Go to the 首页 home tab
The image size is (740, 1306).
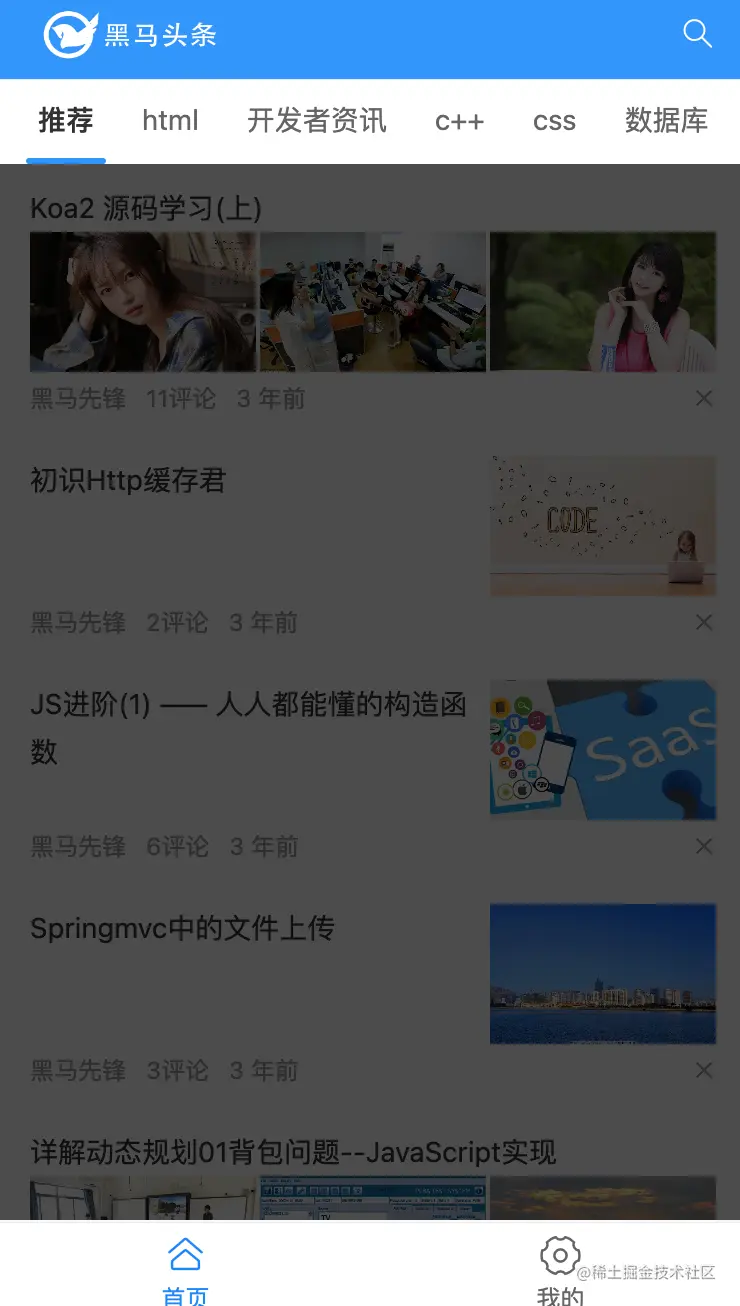(185, 1268)
